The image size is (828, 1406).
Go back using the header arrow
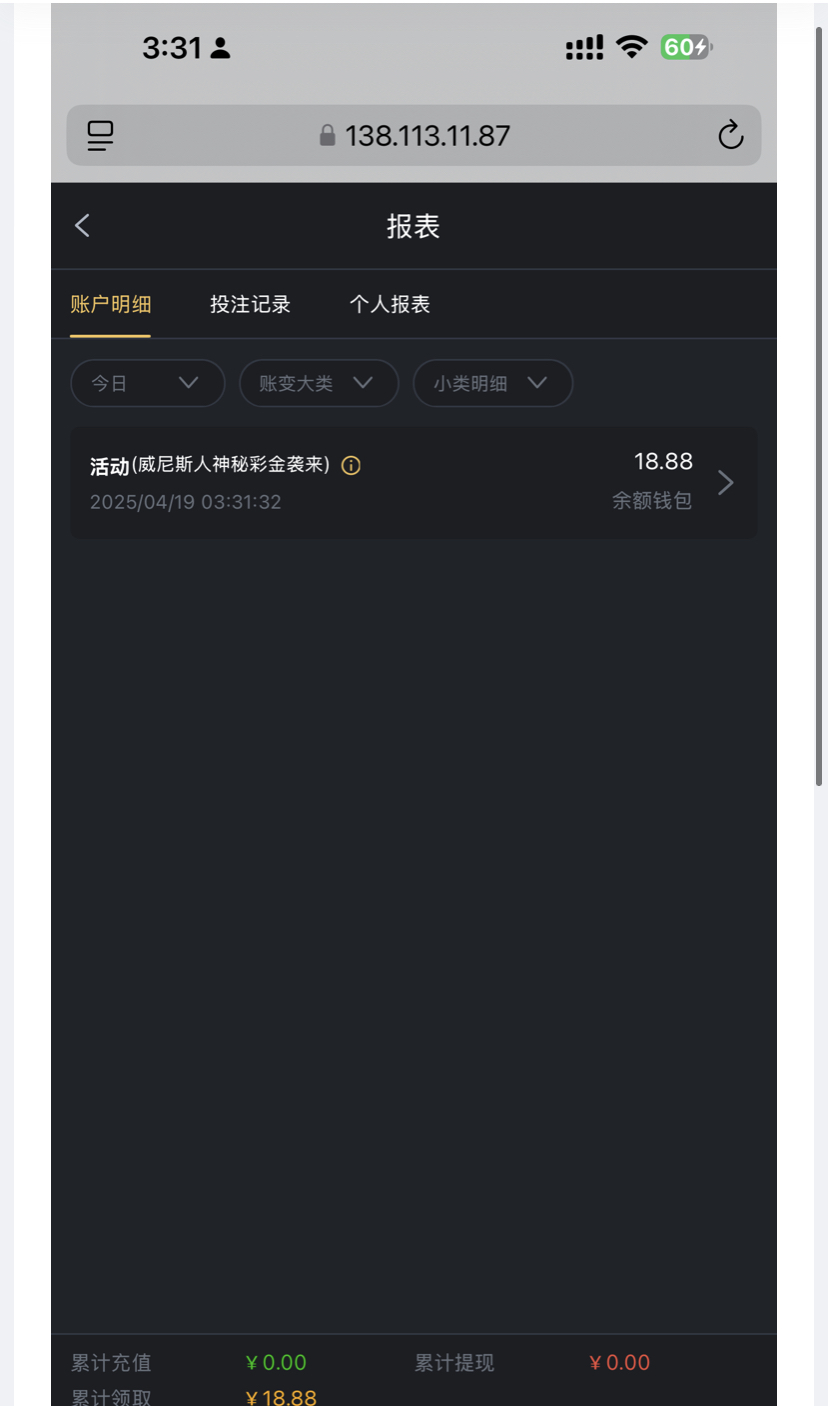(83, 226)
